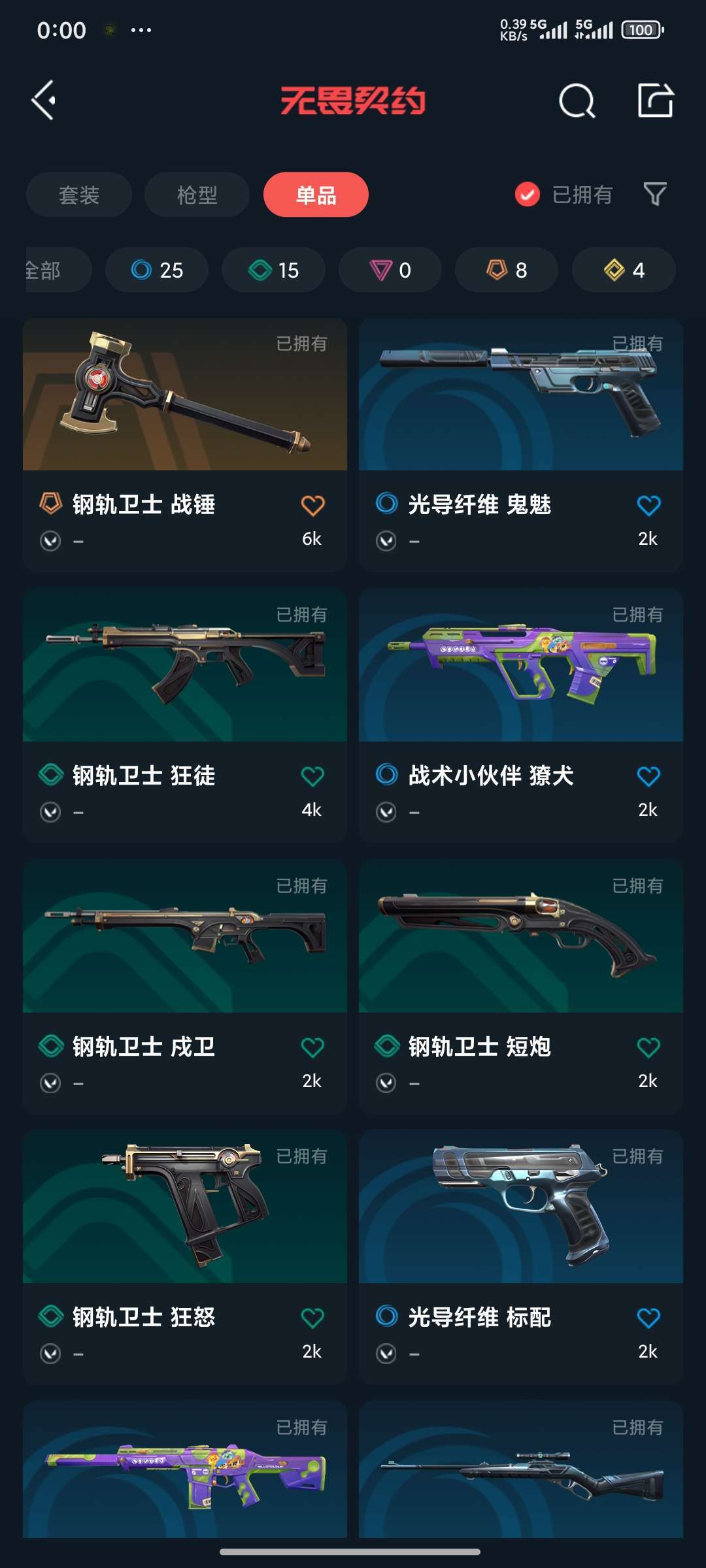Filter by the orange tier chip showing 8

click(x=507, y=270)
